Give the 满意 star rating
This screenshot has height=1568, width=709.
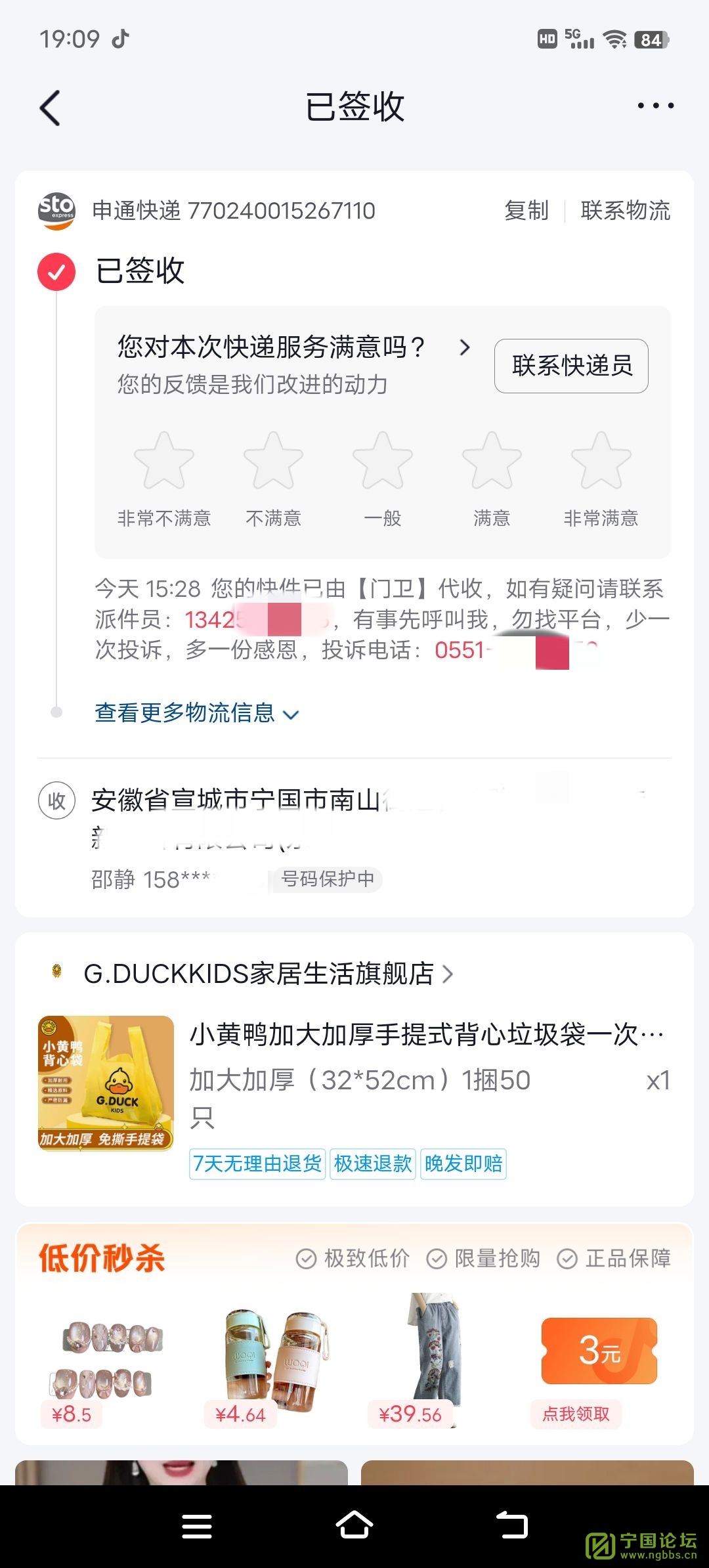coord(492,461)
